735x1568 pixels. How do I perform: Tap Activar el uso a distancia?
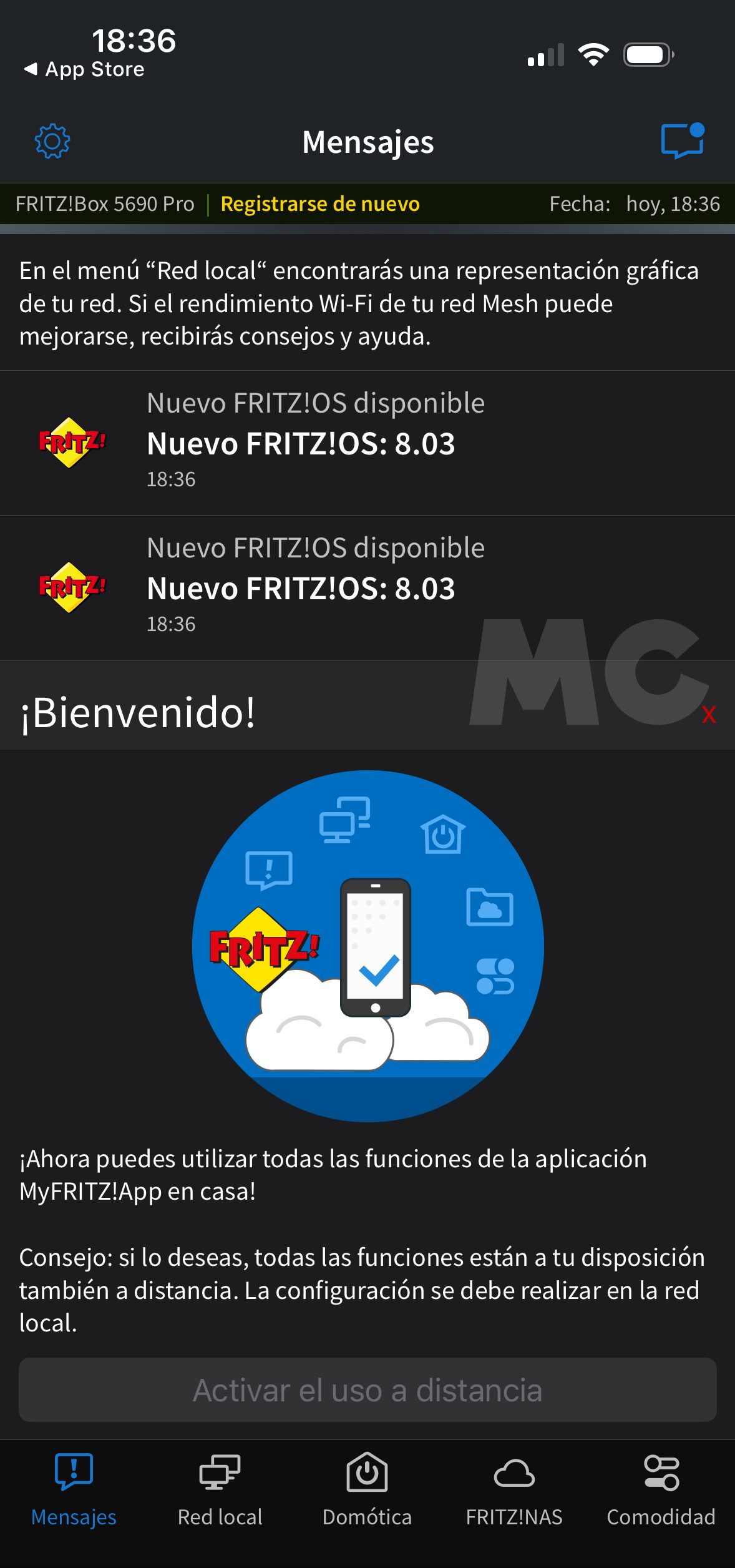367,1390
